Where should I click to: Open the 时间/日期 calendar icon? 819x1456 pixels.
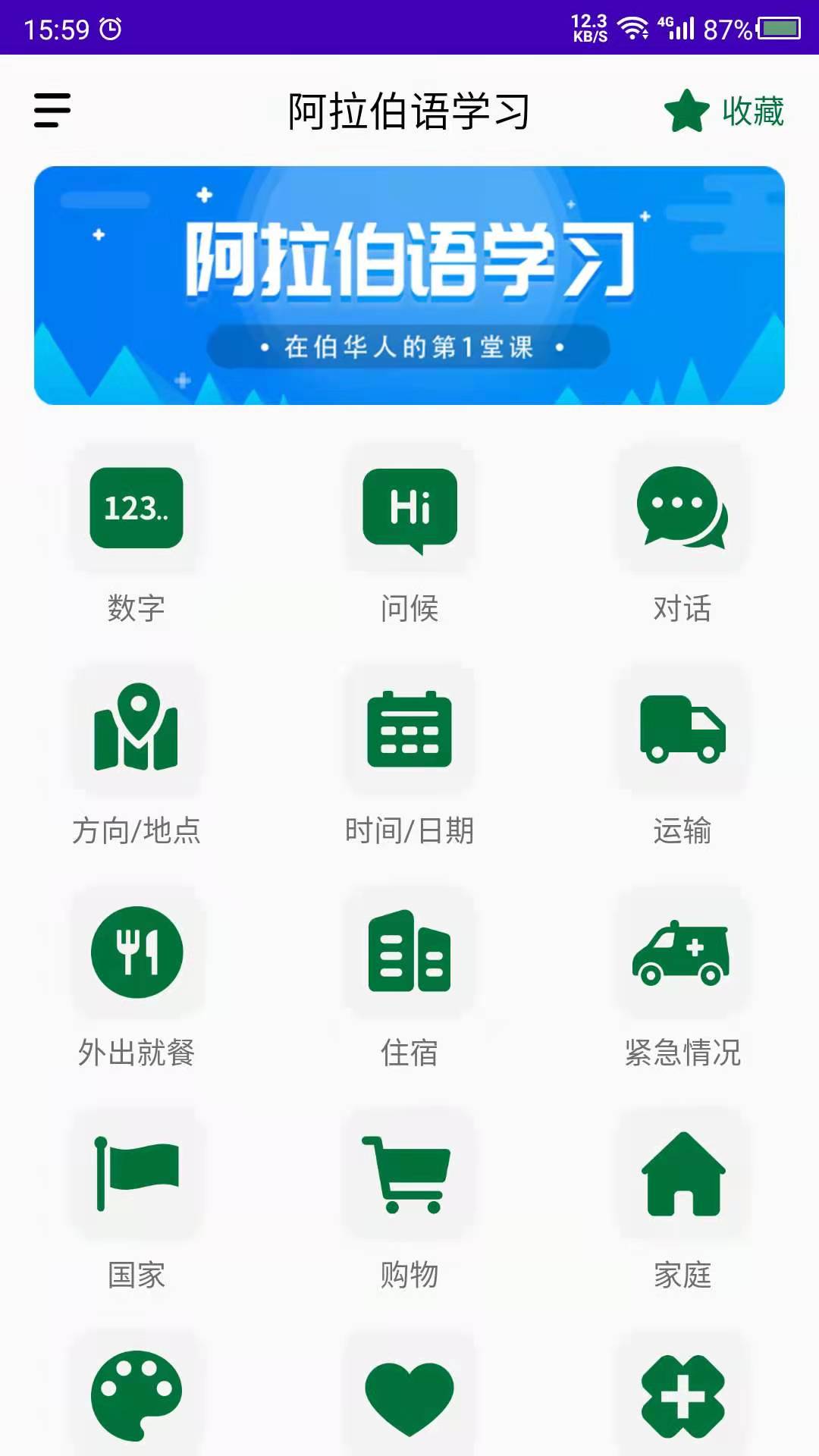[409, 730]
